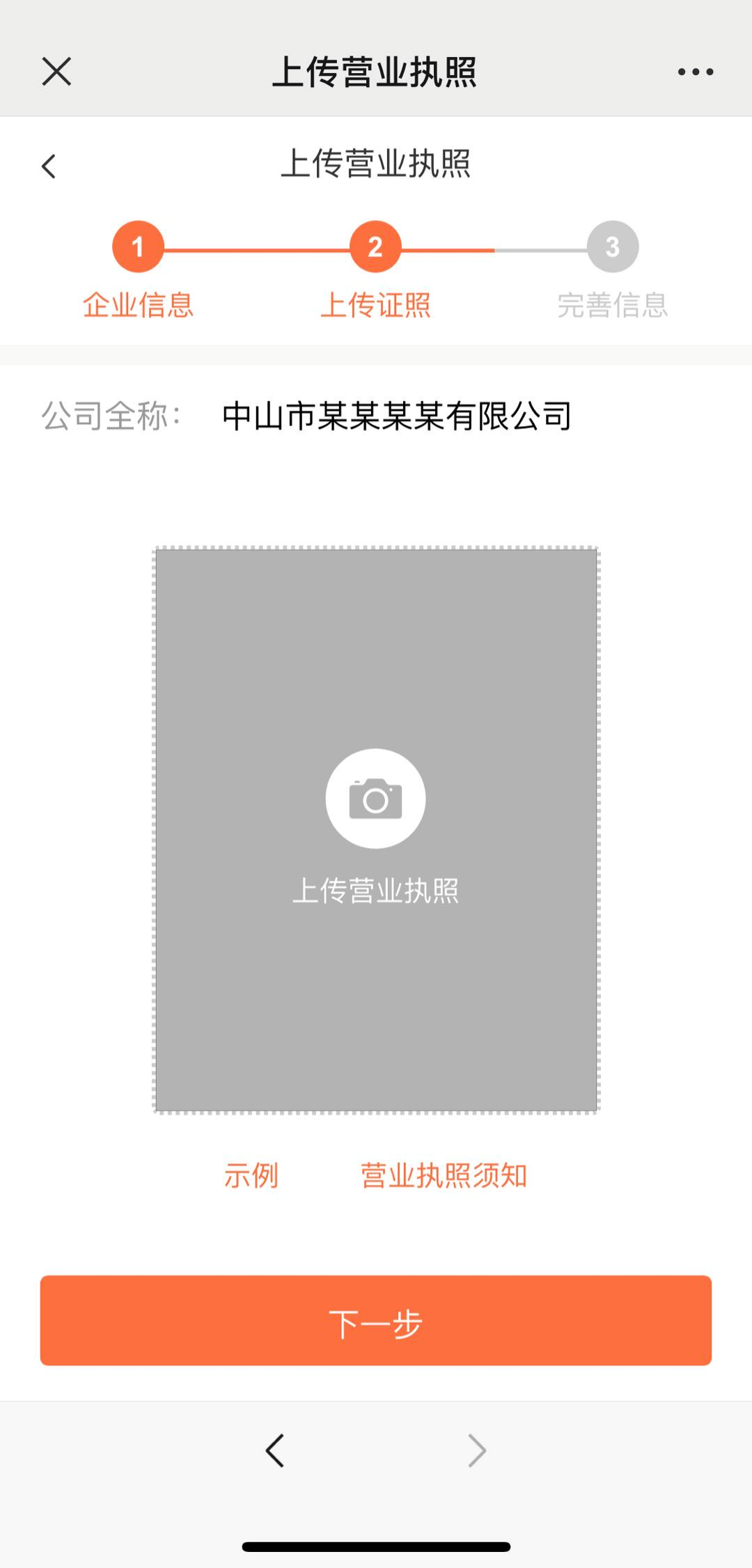Go back using the in-page arrow
752x1568 pixels.
(49, 166)
